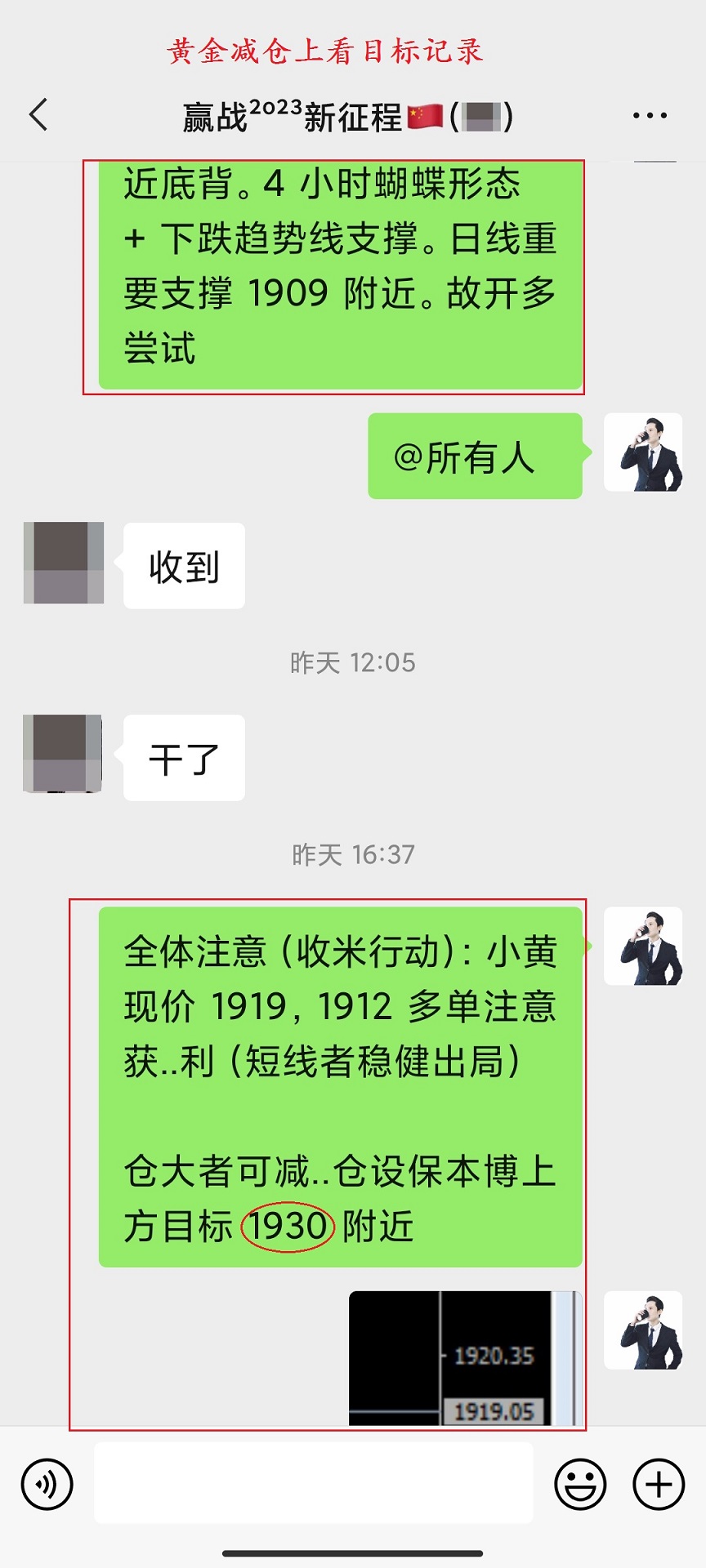Tap the message text field
Screen dimensions: 706x1568
tap(314, 1482)
